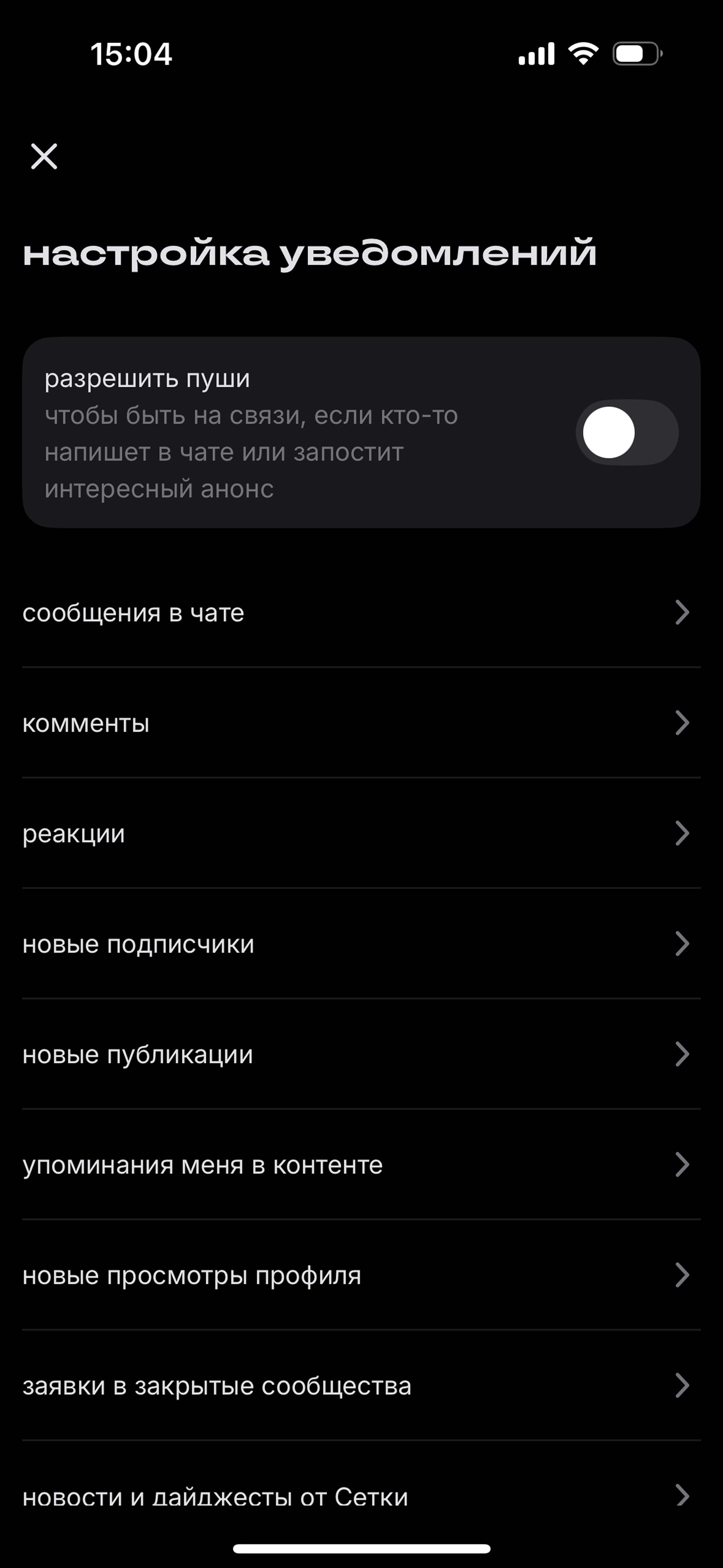Enable the «разрешить пуши» switch
The width and height of the screenshot is (723, 1568).
point(627,432)
